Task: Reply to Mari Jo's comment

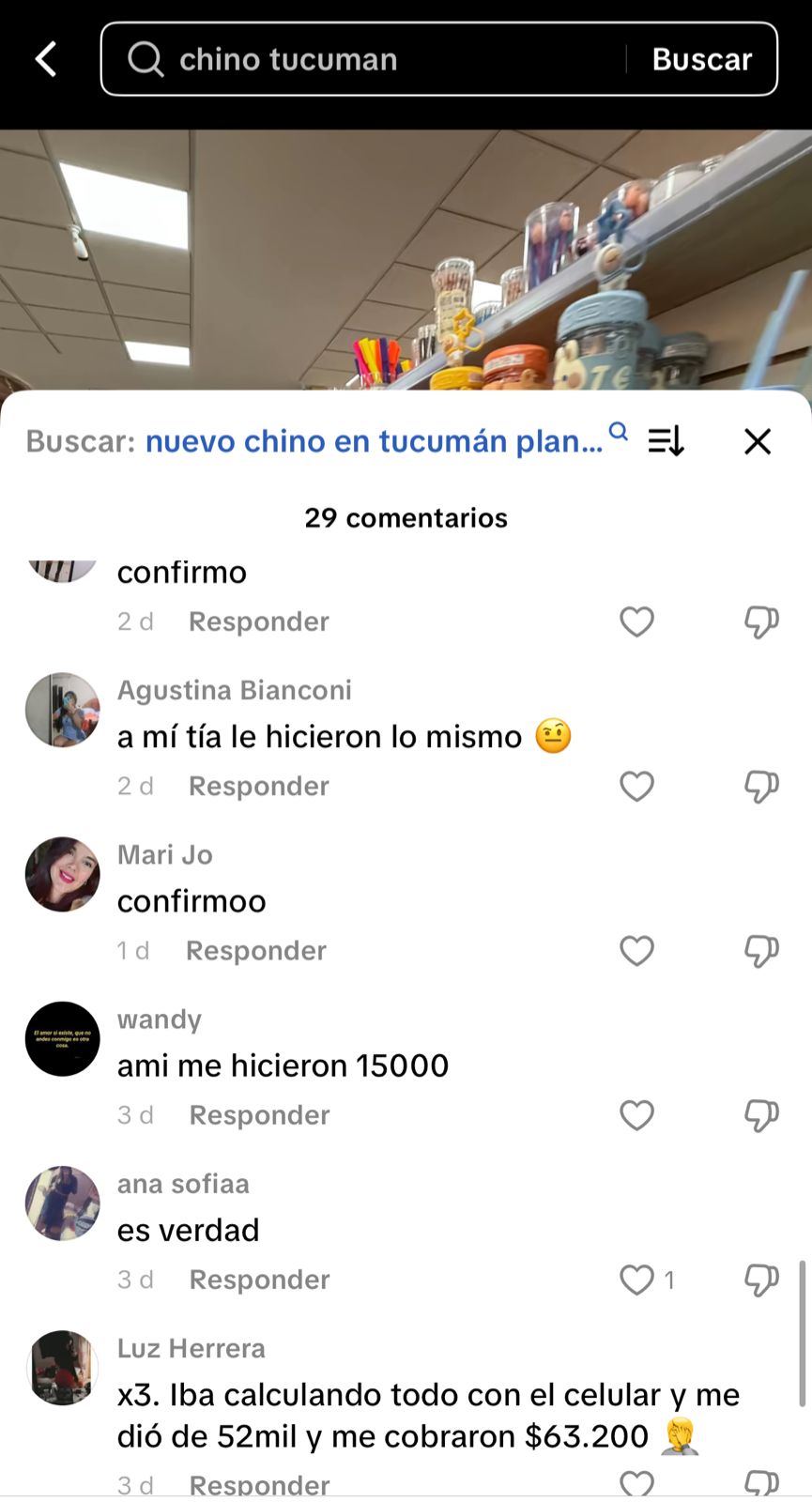Action: coord(255,951)
